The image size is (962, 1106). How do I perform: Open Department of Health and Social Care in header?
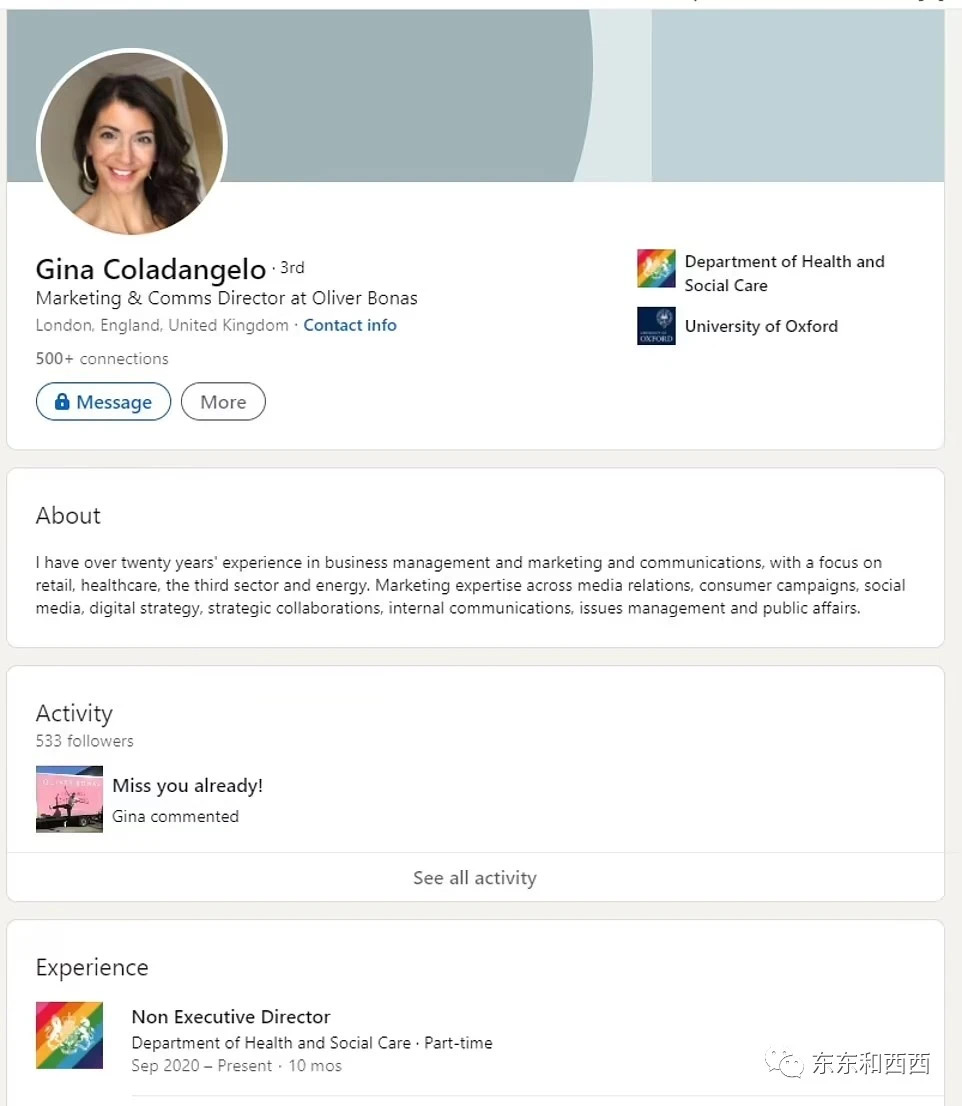click(x=783, y=273)
